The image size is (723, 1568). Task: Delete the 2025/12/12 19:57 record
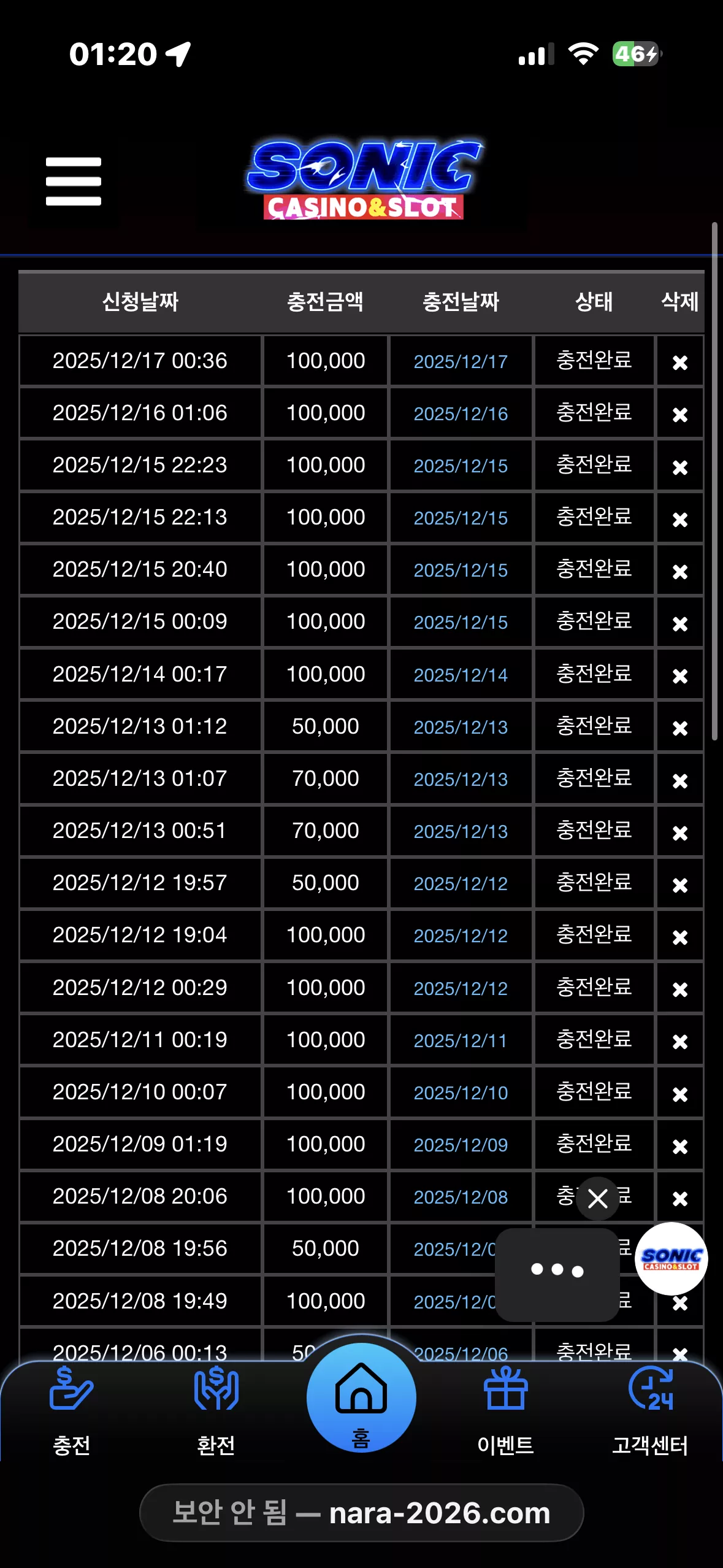coord(679,885)
